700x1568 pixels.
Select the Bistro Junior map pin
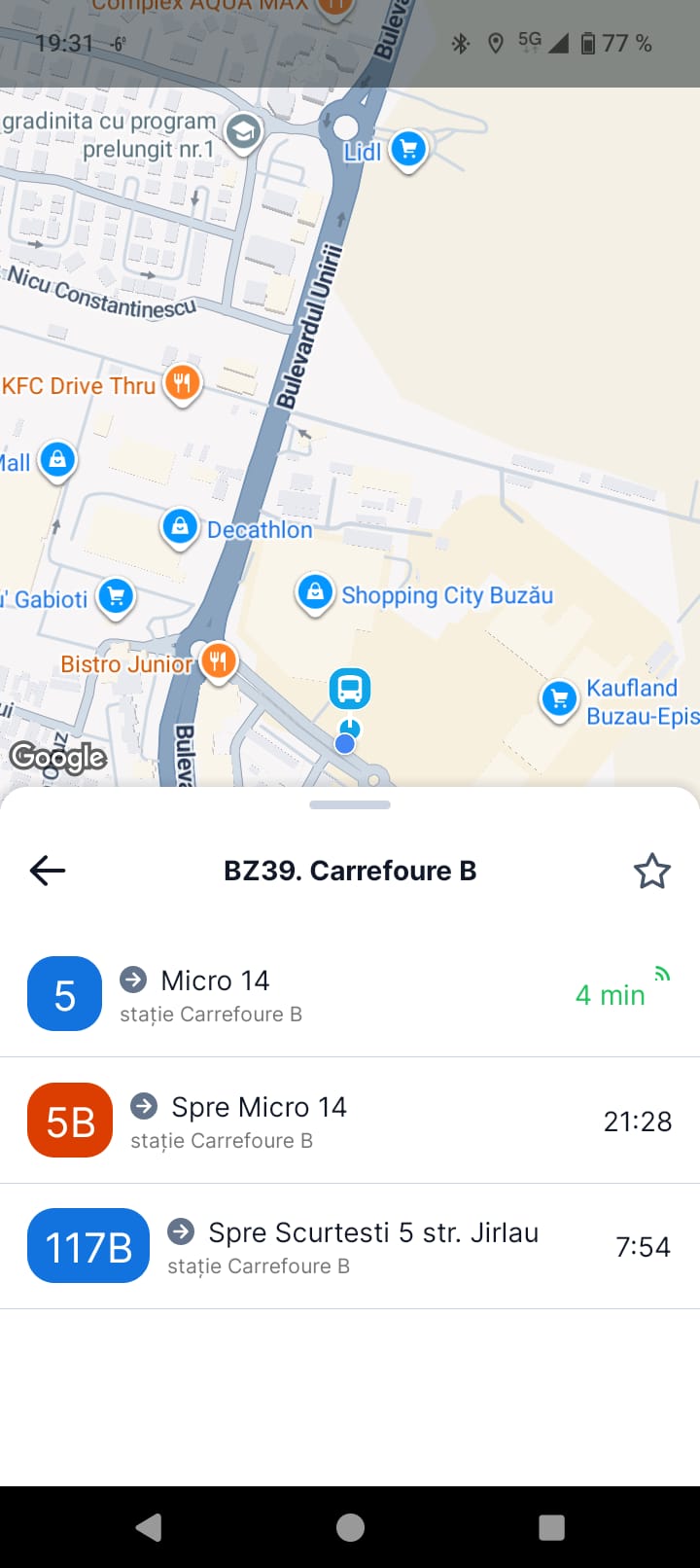pos(219,662)
